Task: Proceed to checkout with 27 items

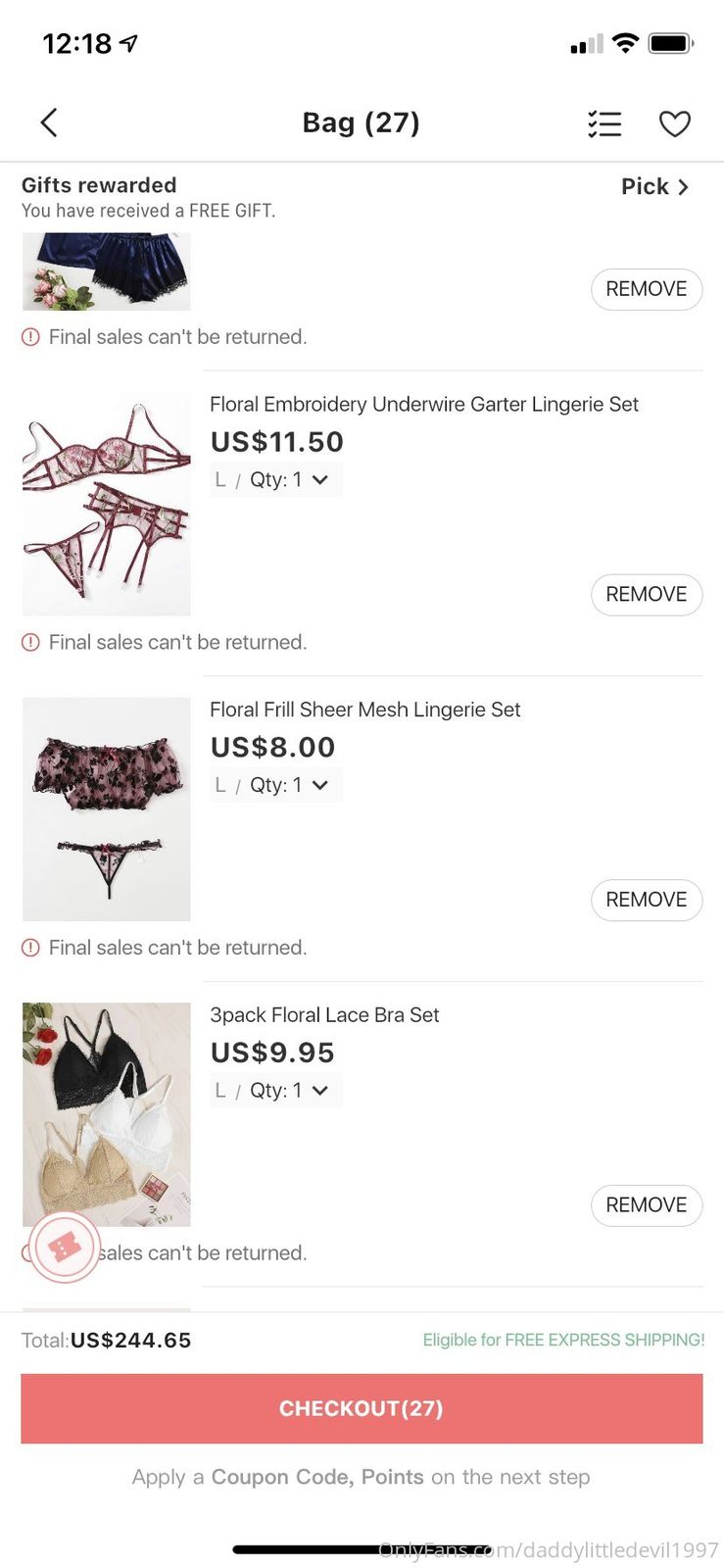Action: click(x=362, y=1408)
